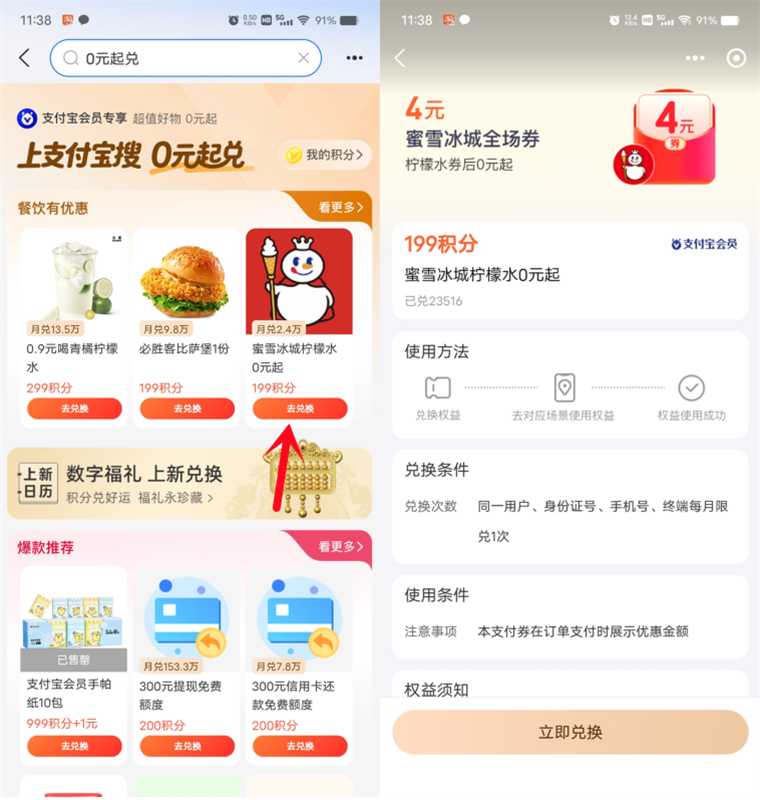Tap 去兑换 under 蜜雪冰城柠檬水0元起

(x=300, y=409)
